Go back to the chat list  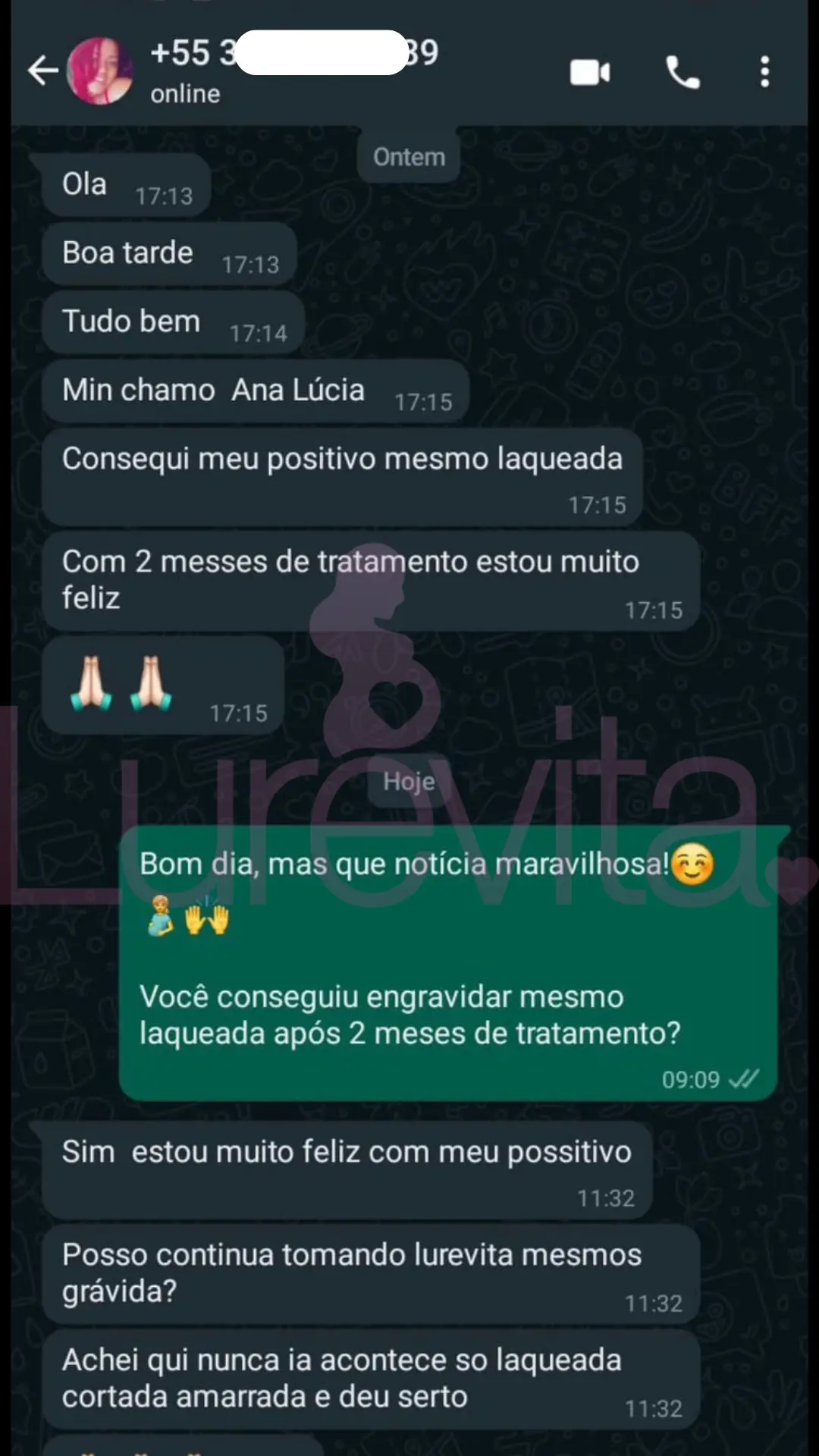point(42,71)
